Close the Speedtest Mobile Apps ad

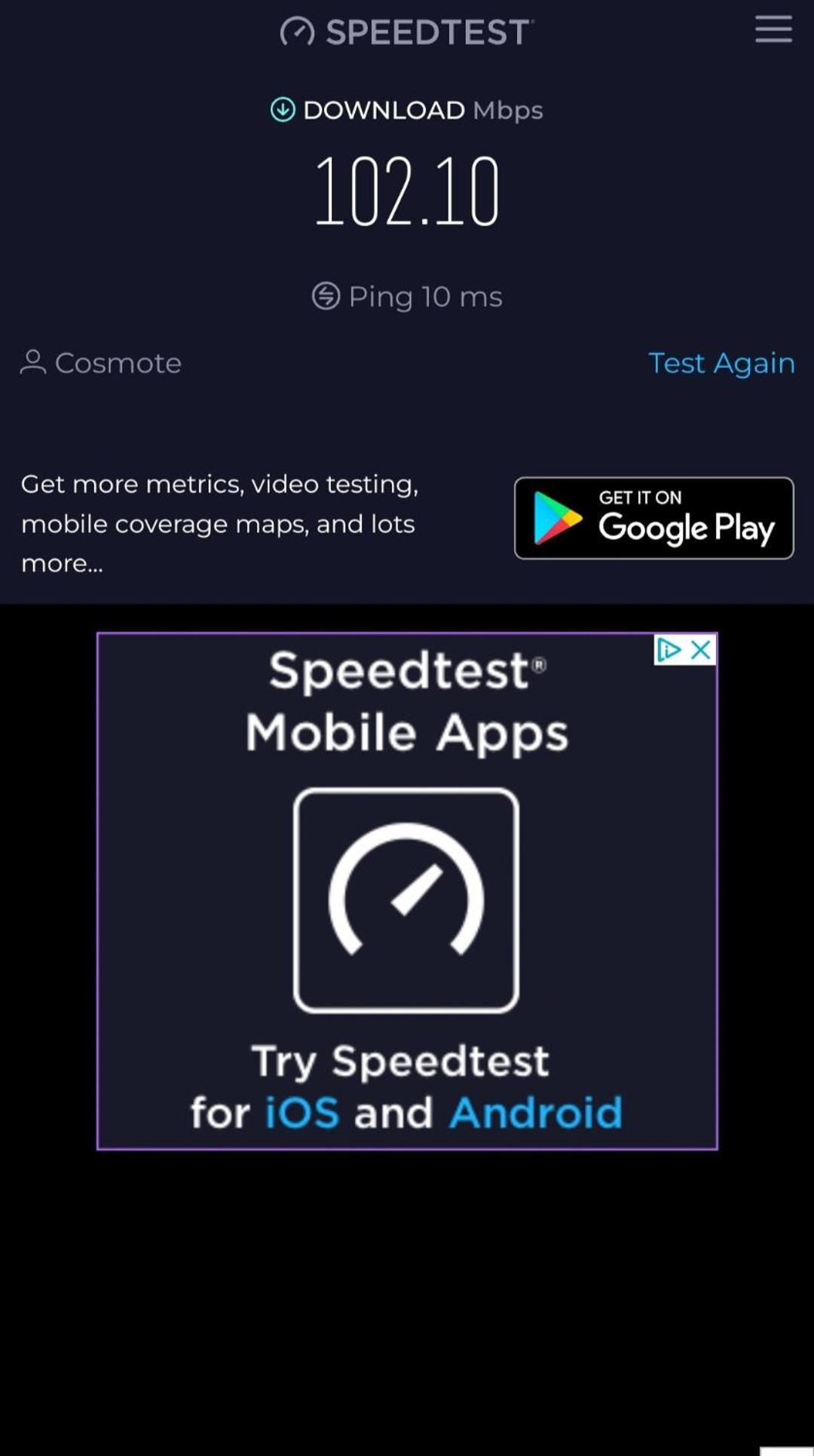coord(701,650)
